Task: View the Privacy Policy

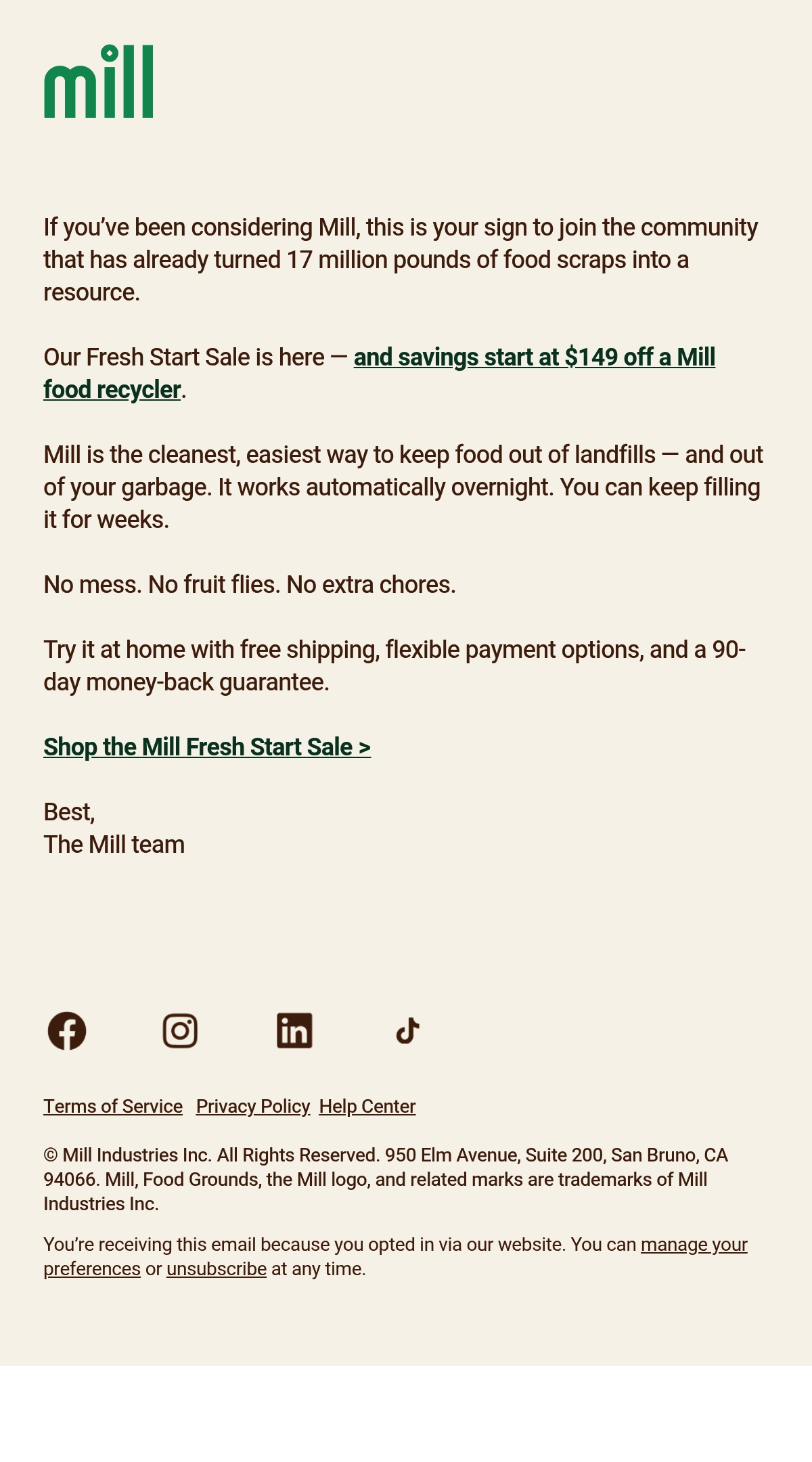Action: [253, 1106]
